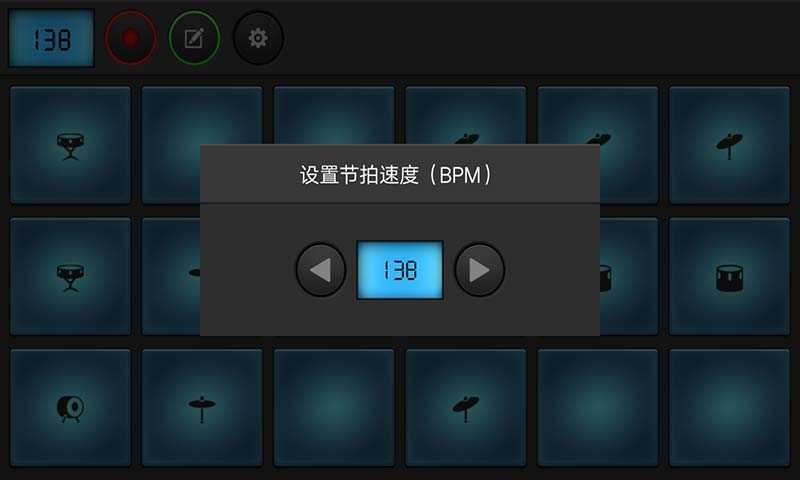Decrease the BPM with the left arrow
The height and width of the screenshot is (480, 800).
coord(320,270)
